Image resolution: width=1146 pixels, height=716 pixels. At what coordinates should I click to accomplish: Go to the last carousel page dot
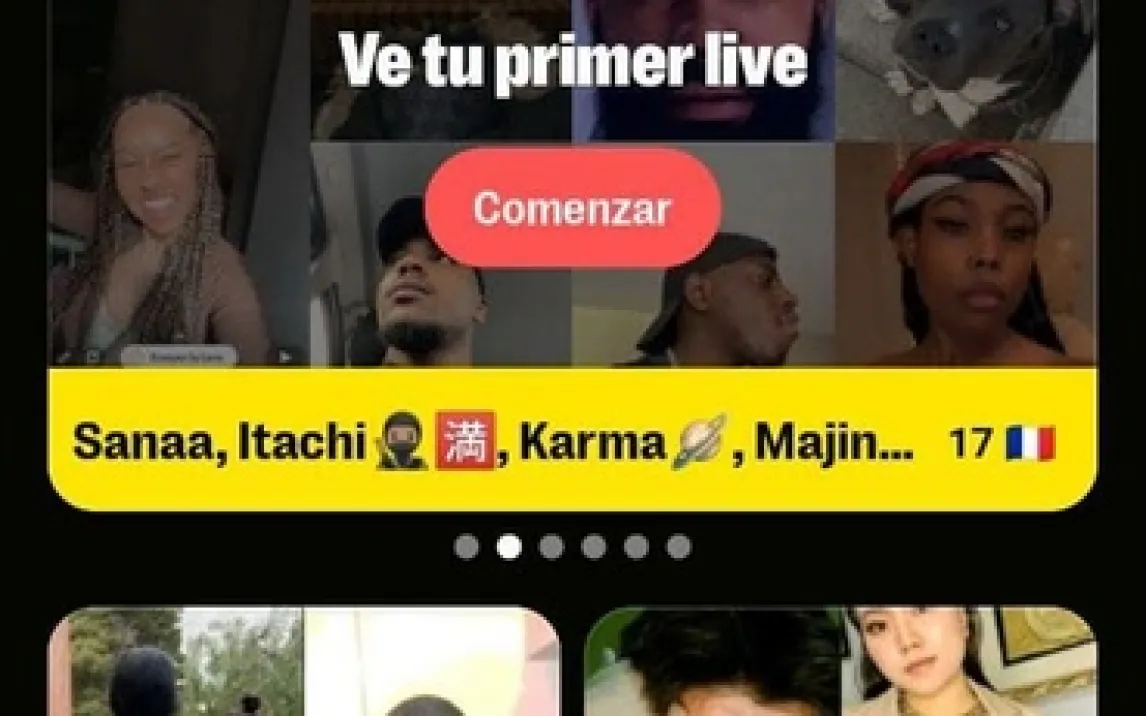tap(679, 547)
